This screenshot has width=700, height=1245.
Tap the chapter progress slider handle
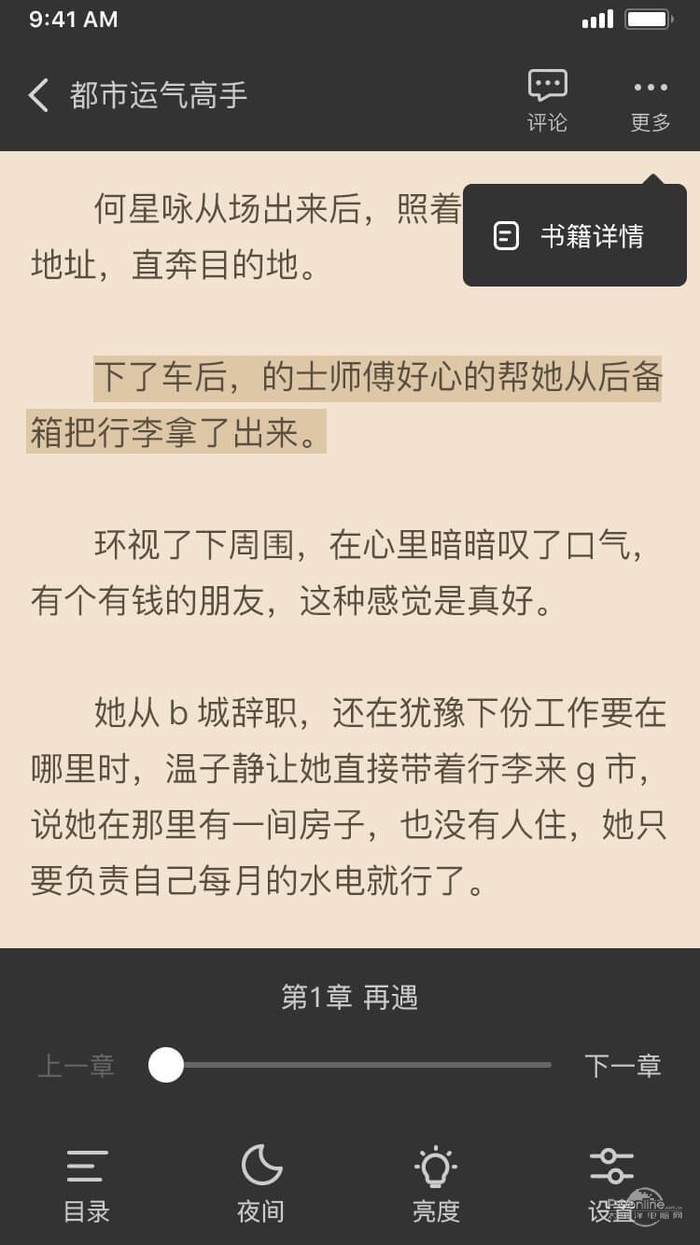click(x=166, y=1064)
